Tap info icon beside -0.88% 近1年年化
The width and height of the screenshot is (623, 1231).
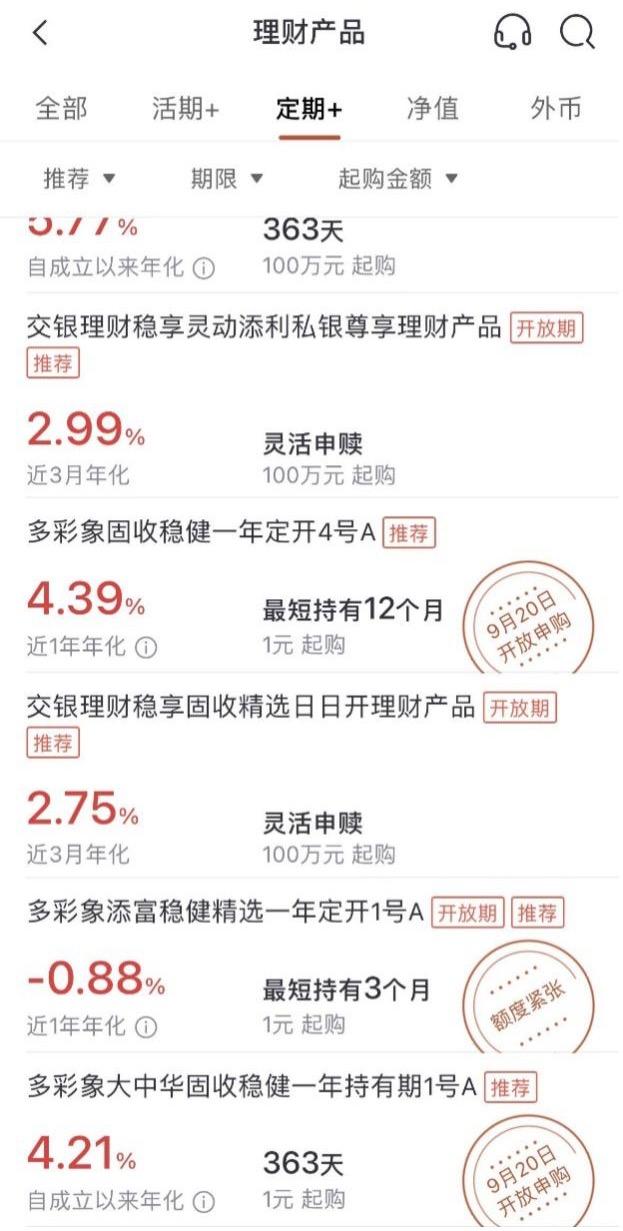pyautogui.click(x=146, y=1026)
